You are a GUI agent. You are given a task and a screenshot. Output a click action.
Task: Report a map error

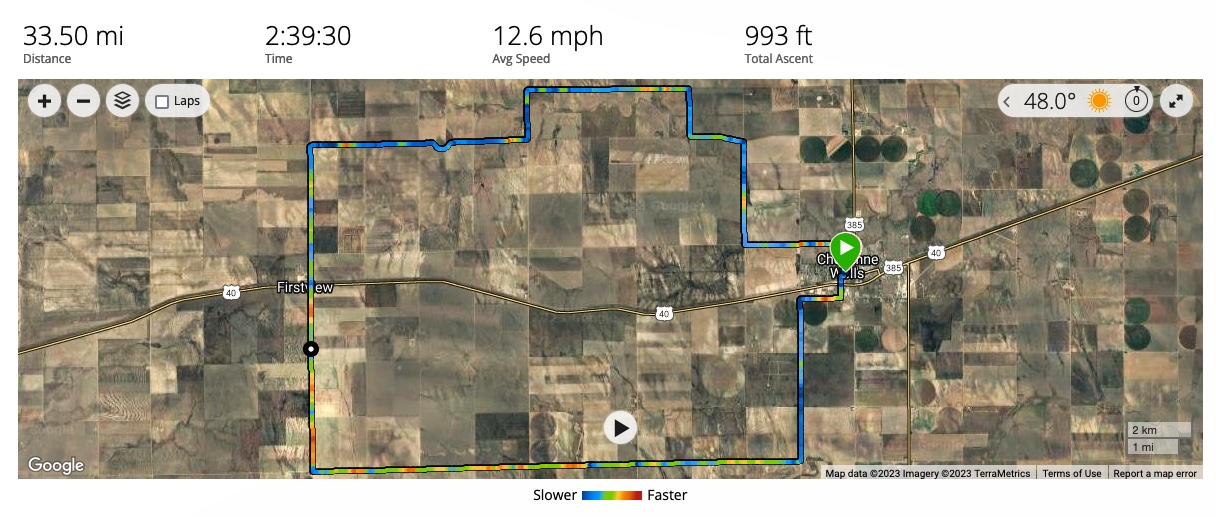(1155, 473)
